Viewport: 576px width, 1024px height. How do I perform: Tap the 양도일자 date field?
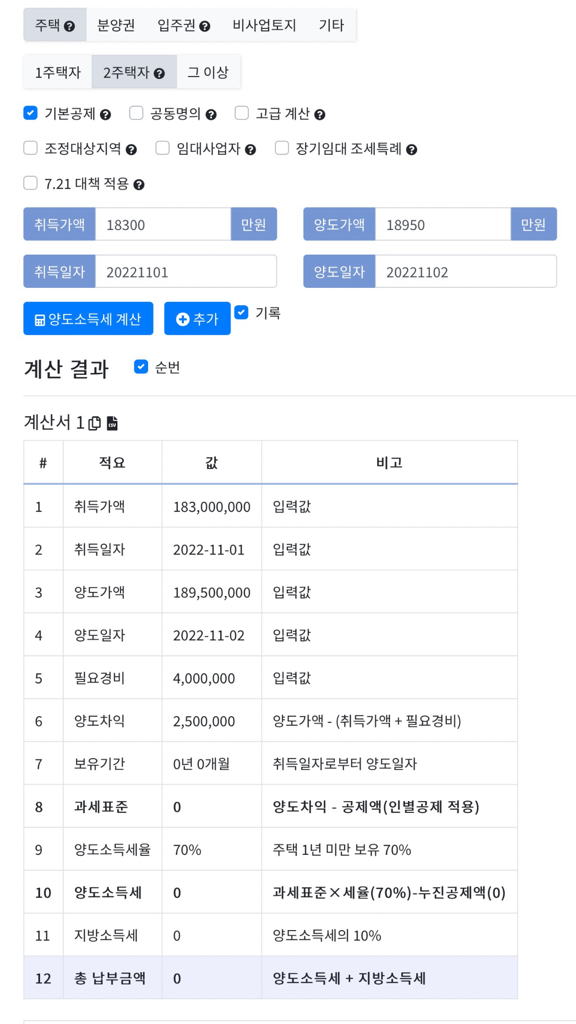[466, 272]
